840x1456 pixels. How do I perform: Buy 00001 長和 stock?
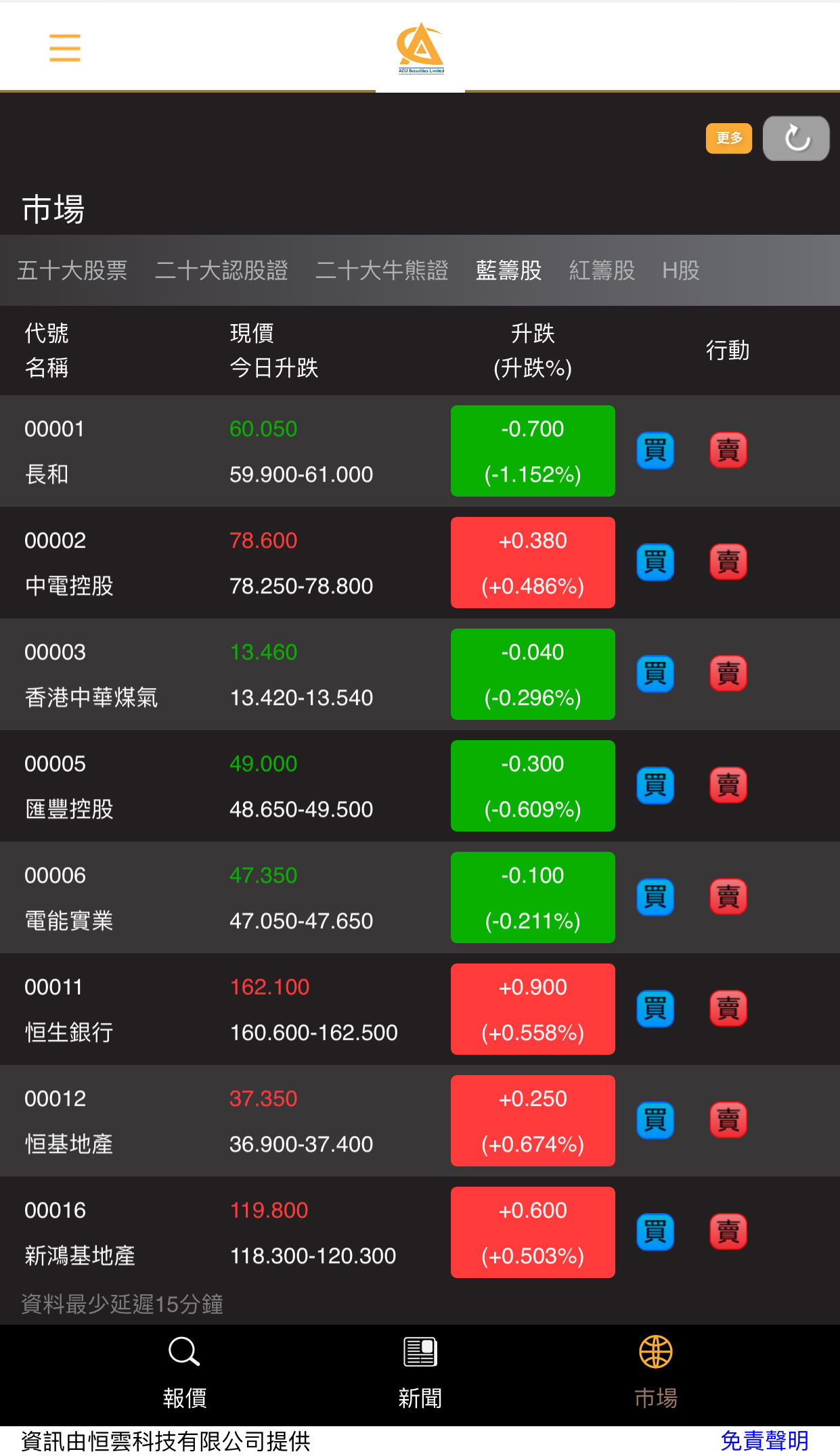(655, 451)
